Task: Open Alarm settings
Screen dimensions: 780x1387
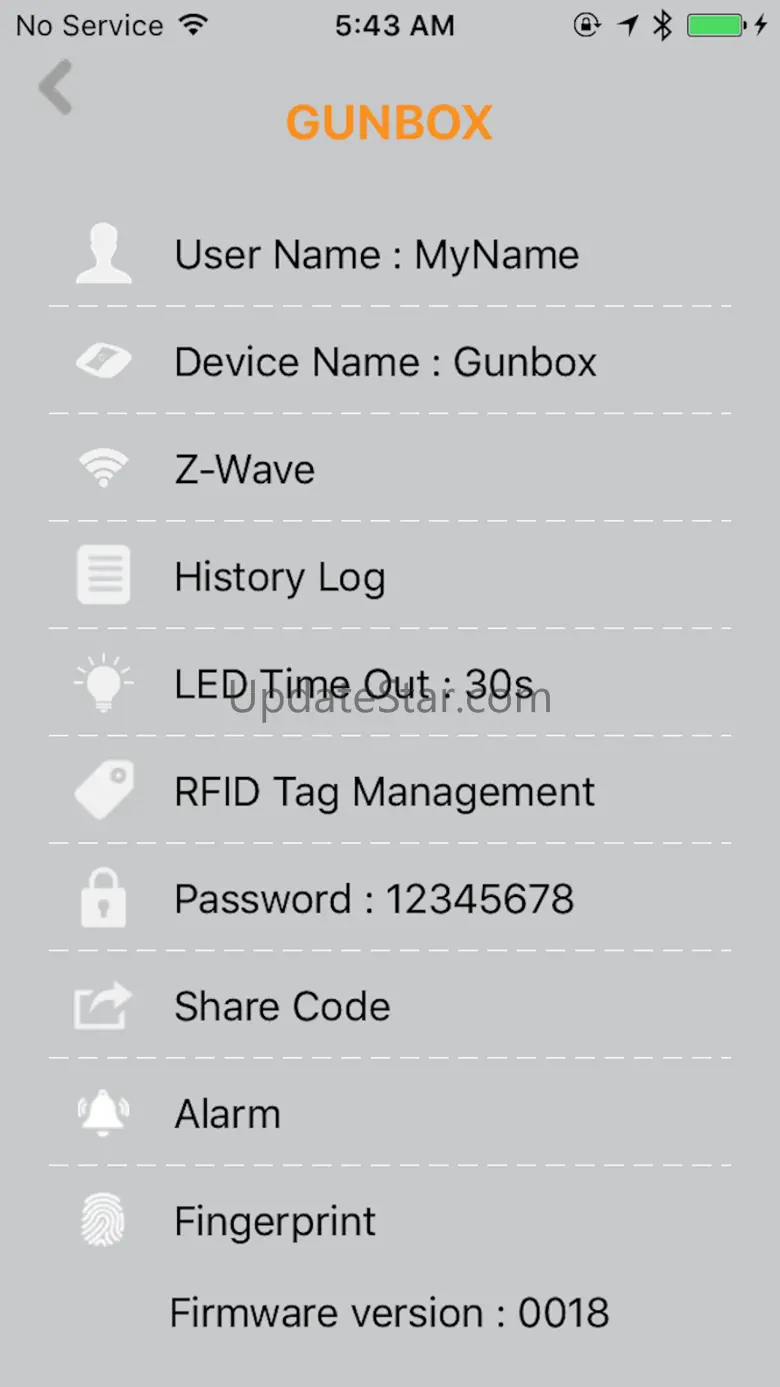Action: pos(390,1113)
